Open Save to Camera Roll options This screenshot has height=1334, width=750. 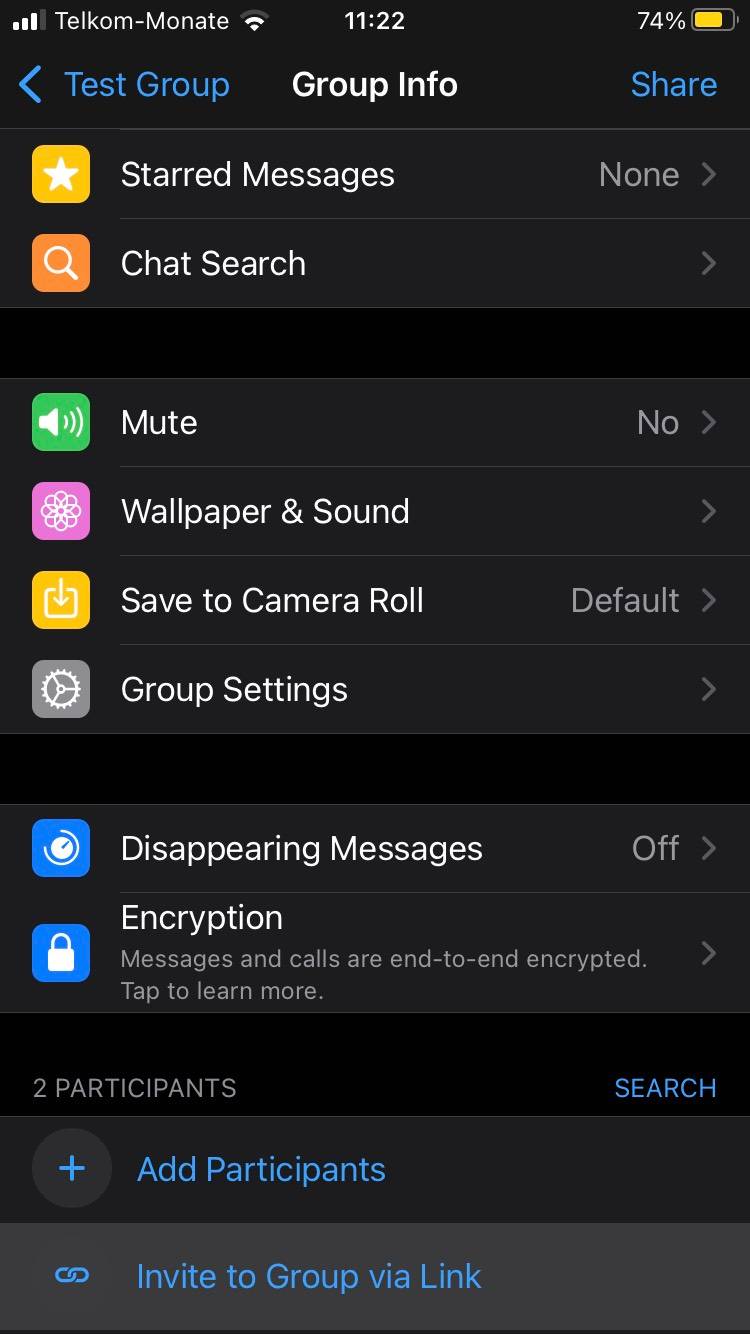coord(375,601)
